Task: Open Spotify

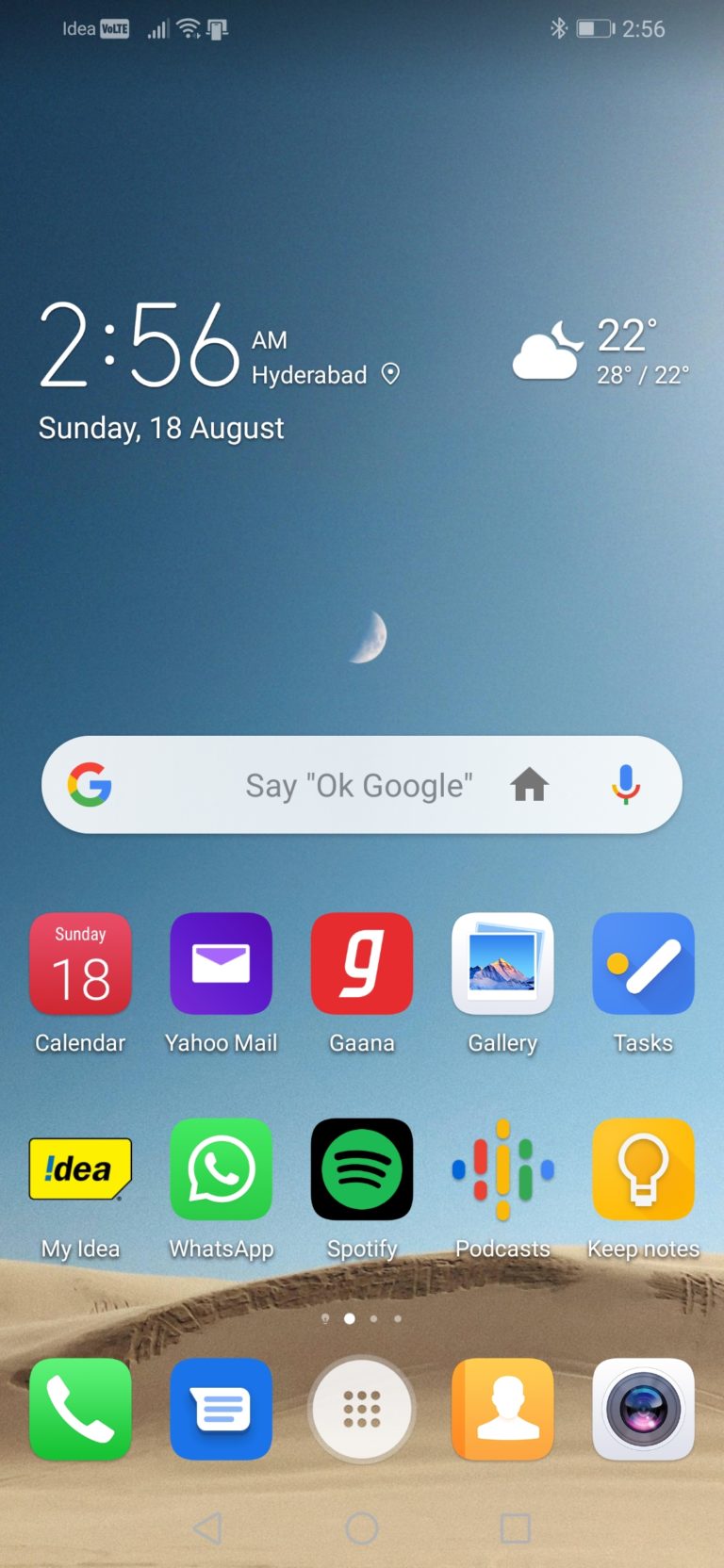Action: coord(362,1169)
